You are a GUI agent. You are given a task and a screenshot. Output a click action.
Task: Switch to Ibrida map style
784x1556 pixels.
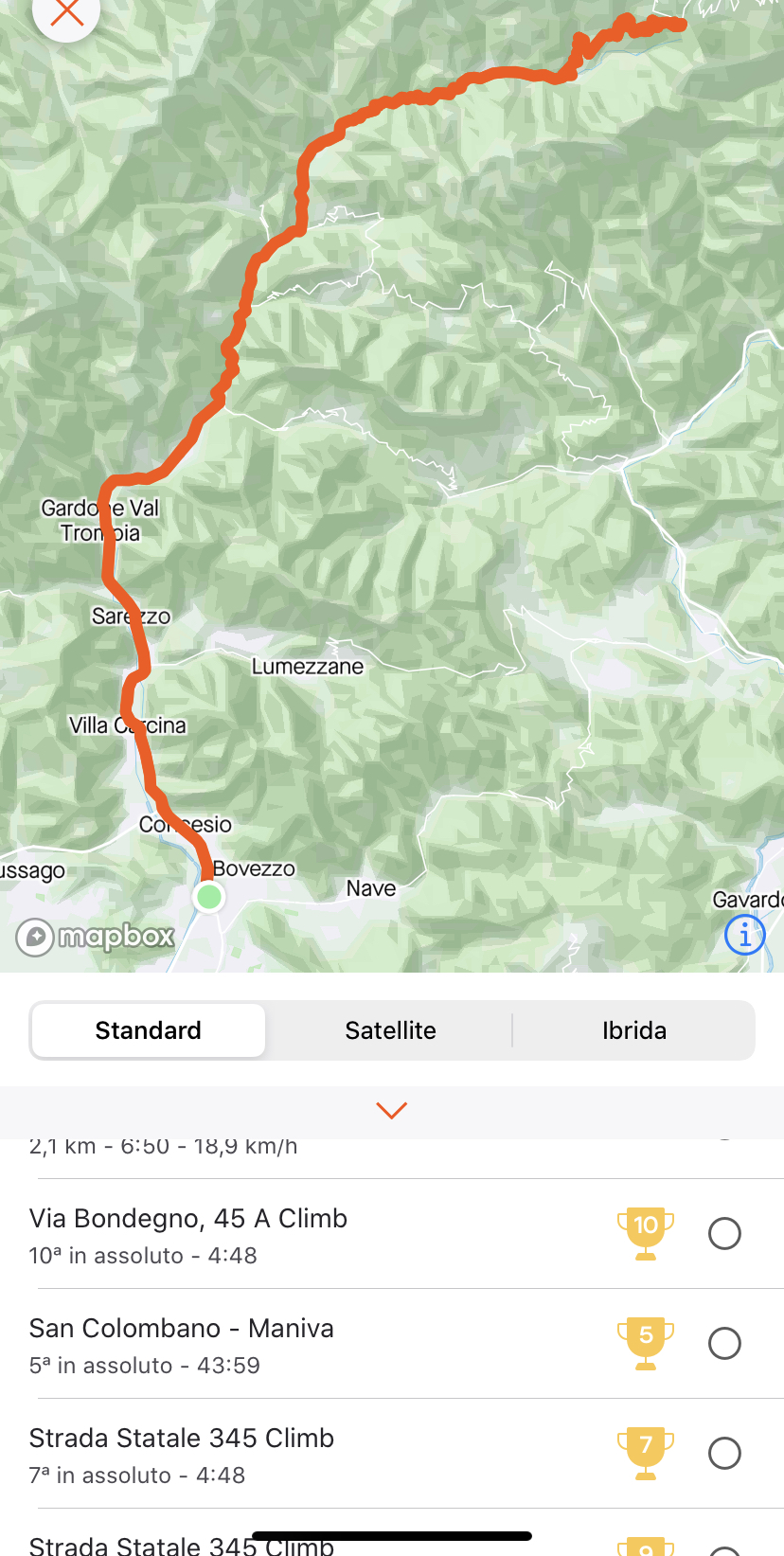pos(633,1030)
